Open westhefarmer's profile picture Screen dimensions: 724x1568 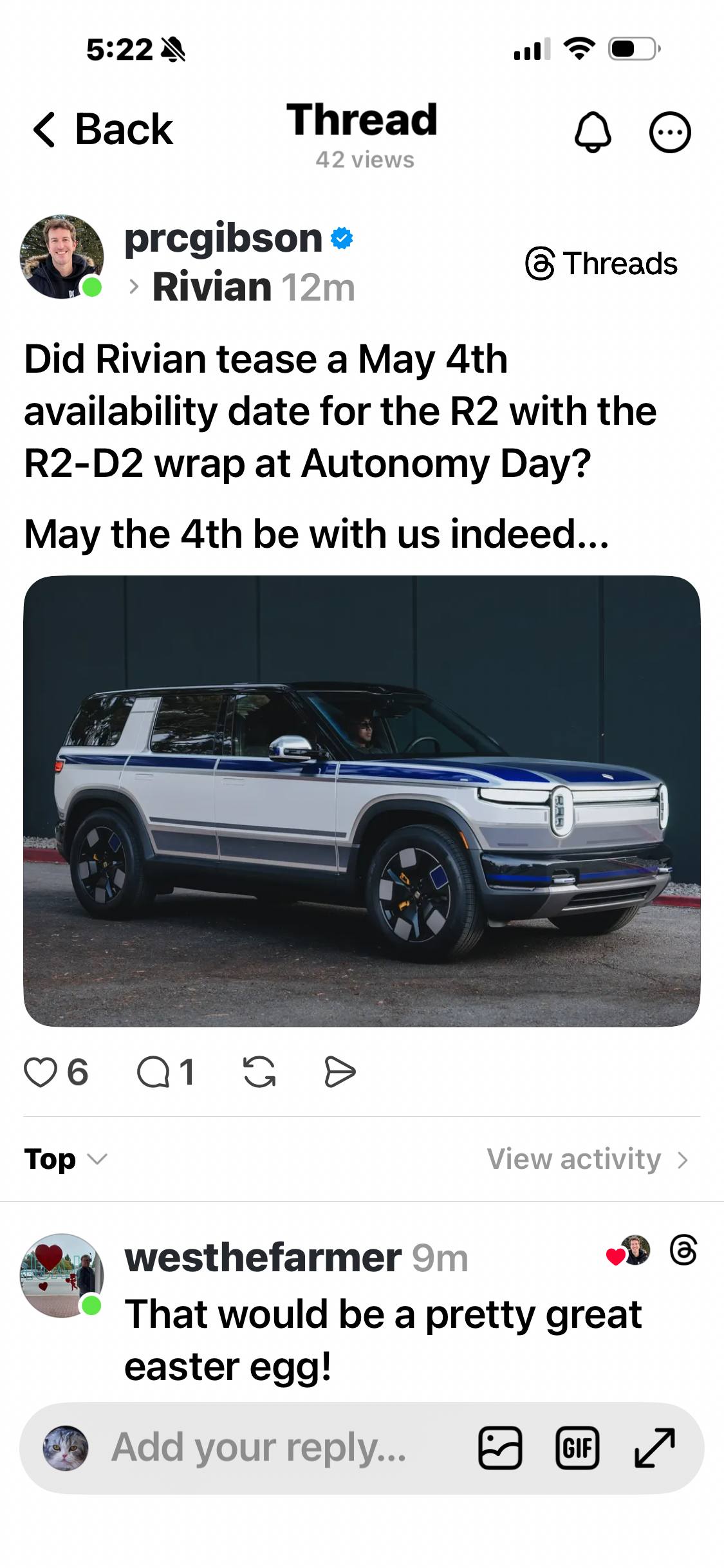[62, 1275]
